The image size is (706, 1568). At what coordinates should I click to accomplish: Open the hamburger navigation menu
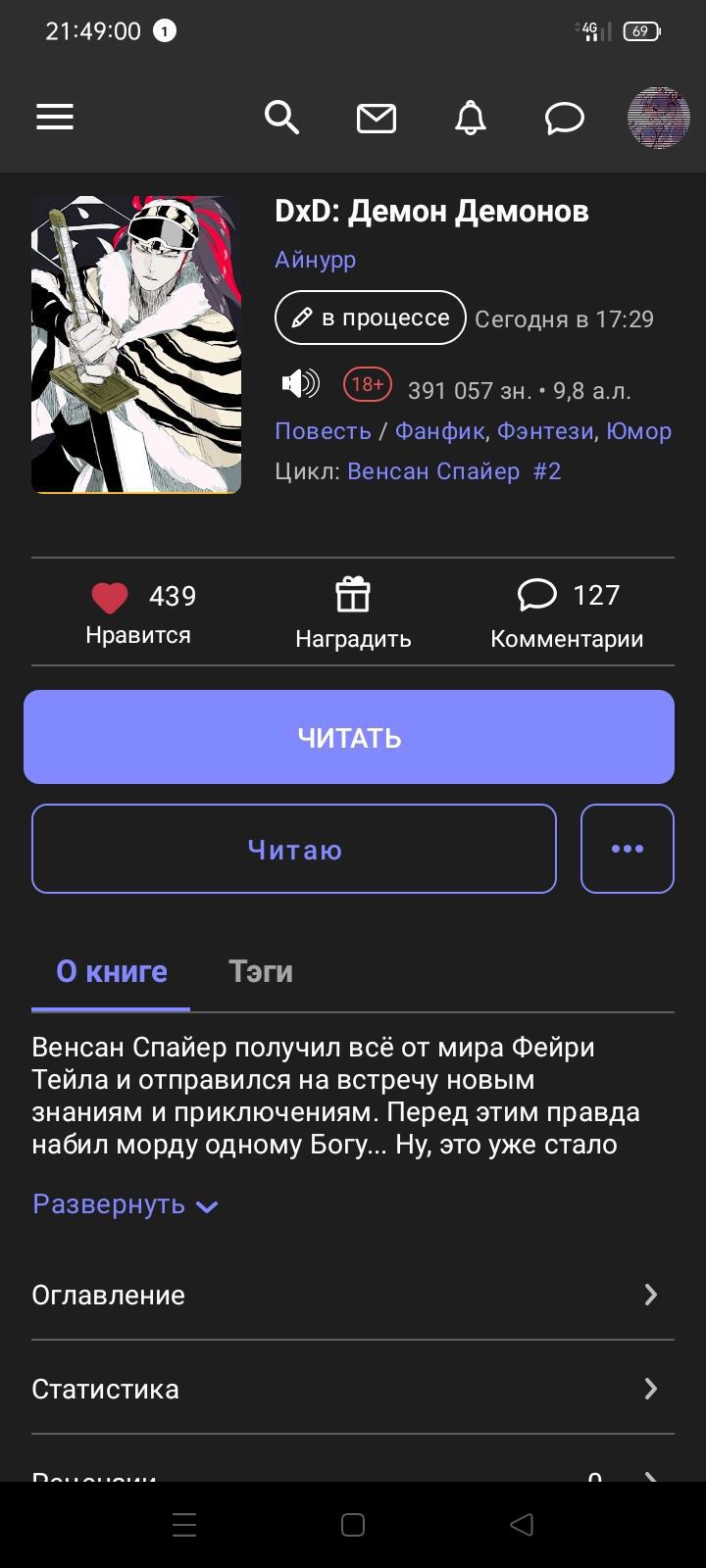coord(55,118)
